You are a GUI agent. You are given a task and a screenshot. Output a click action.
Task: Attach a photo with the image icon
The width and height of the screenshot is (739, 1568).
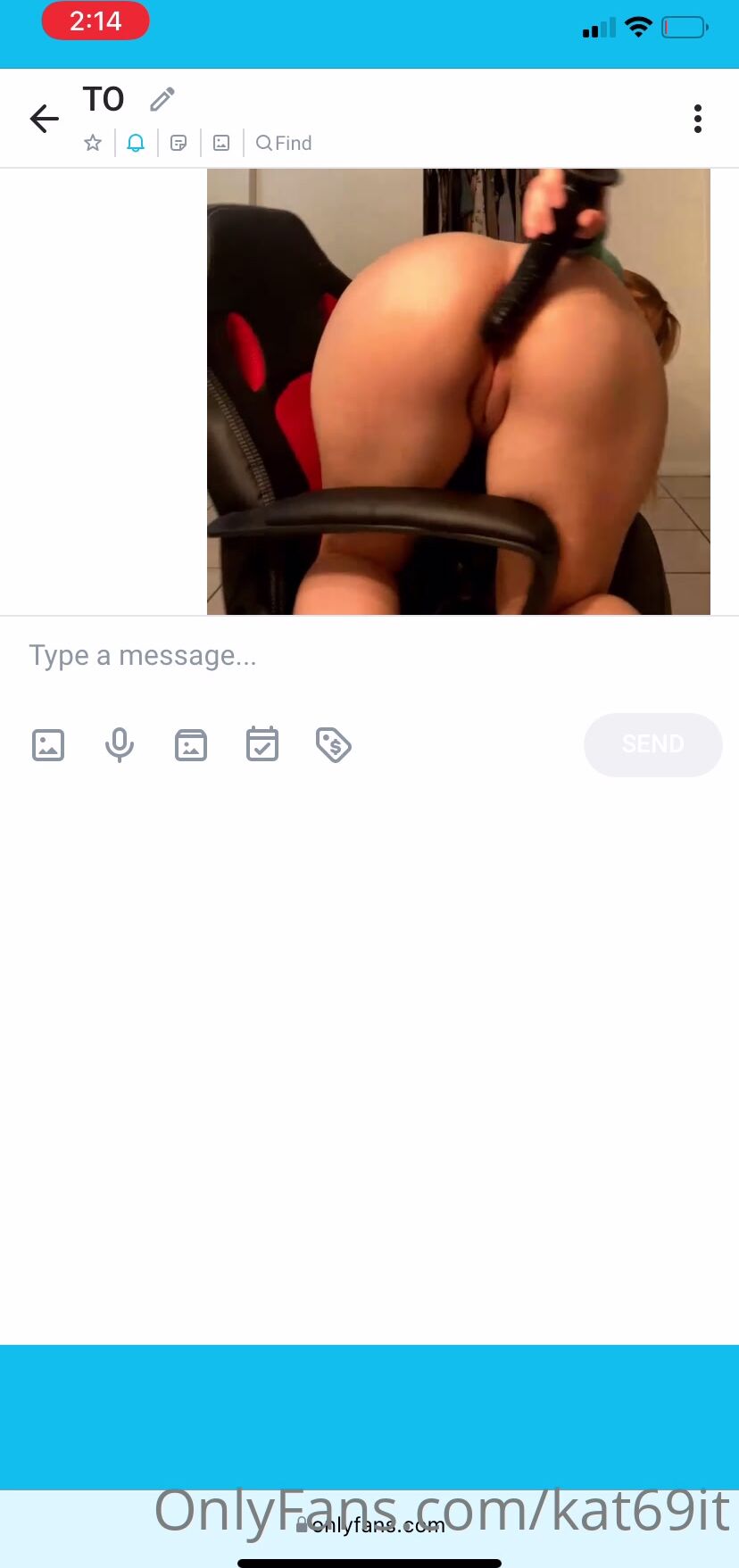click(48, 744)
